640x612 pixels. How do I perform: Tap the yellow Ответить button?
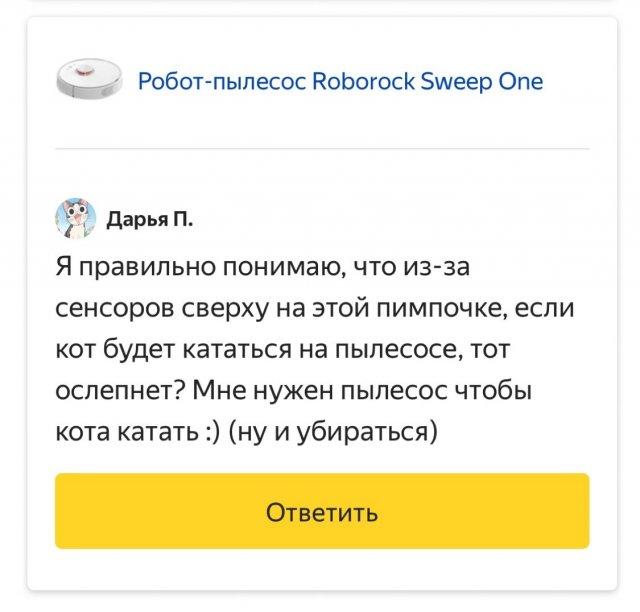(x=322, y=512)
